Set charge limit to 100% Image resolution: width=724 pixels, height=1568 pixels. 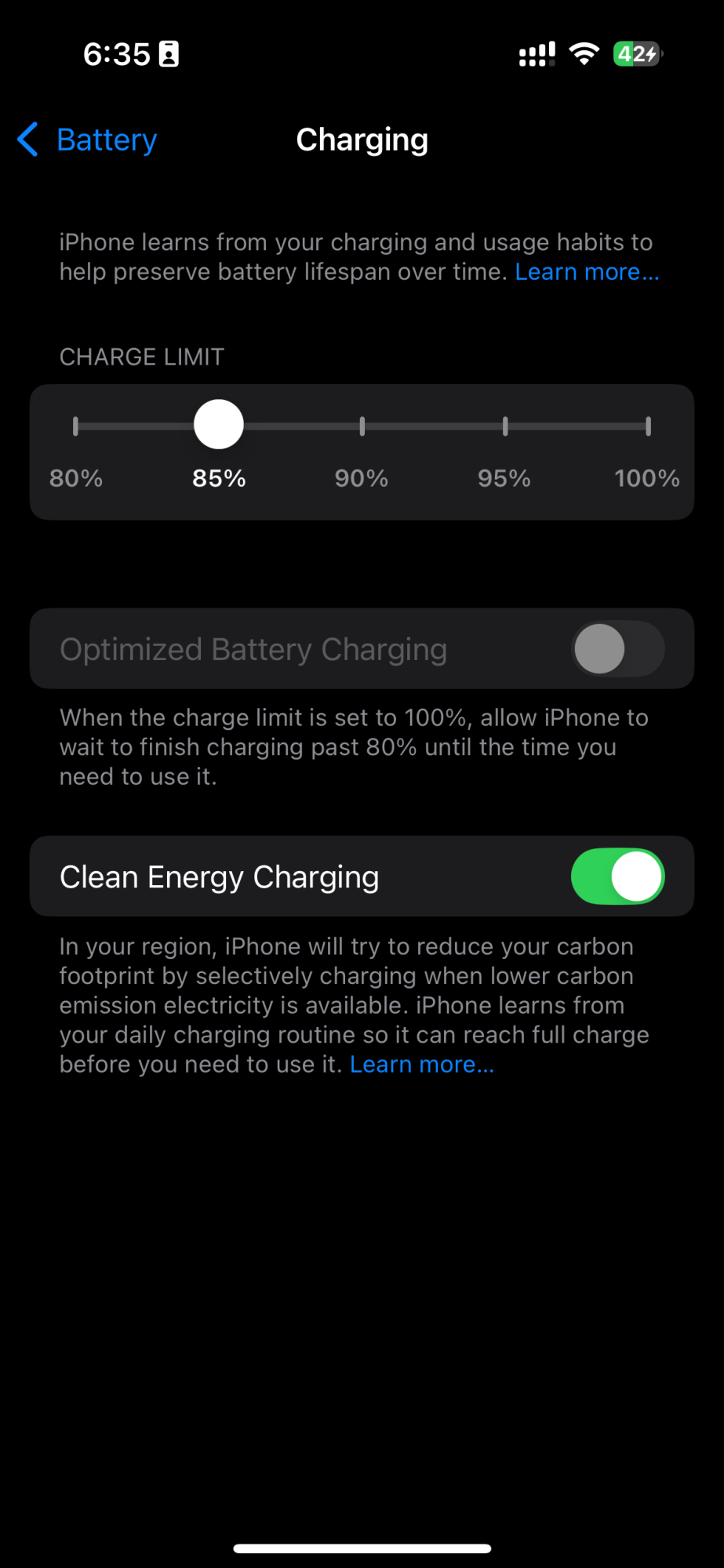(648, 426)
